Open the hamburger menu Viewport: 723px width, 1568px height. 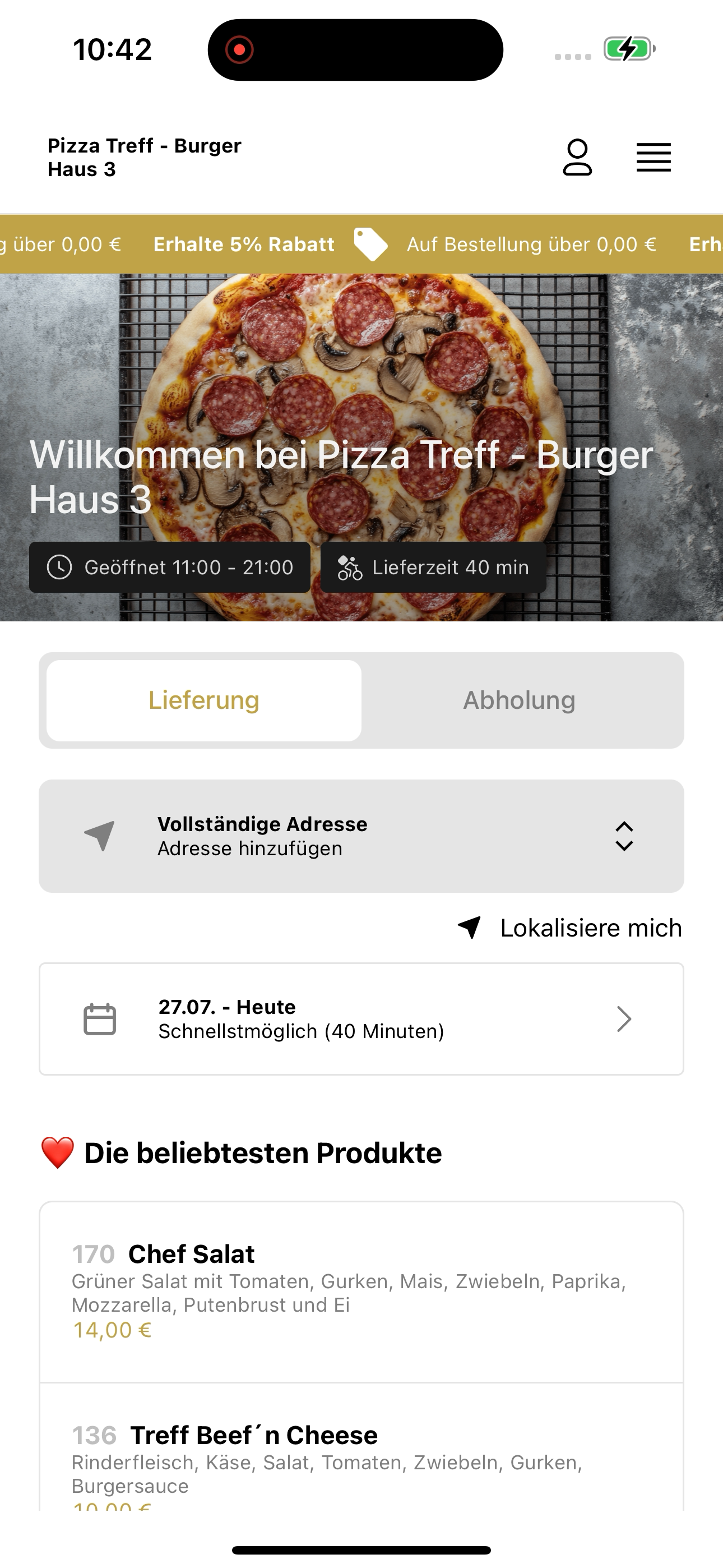coord(654,158)
